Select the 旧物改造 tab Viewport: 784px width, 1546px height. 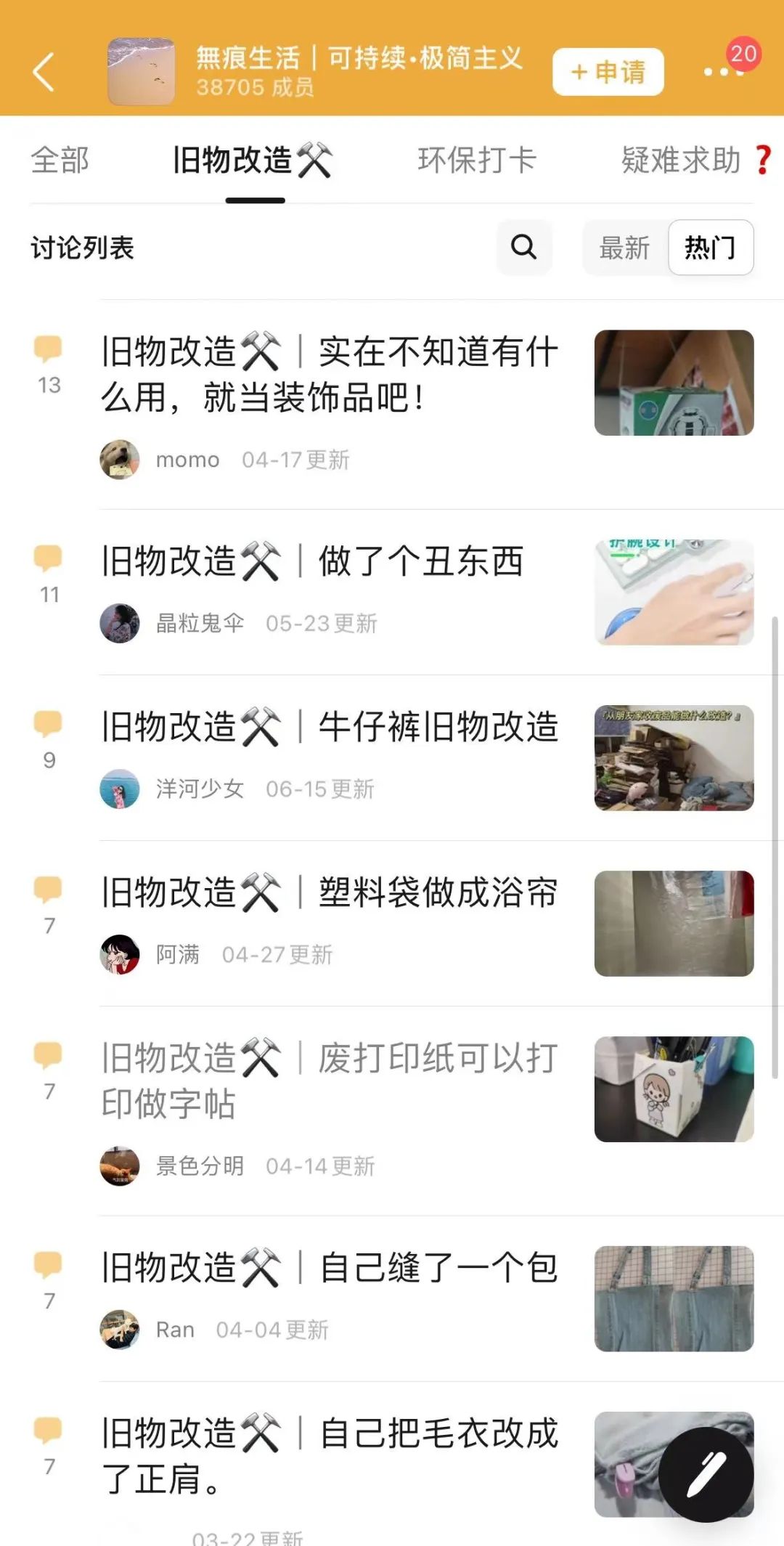(x=253, y=160)
